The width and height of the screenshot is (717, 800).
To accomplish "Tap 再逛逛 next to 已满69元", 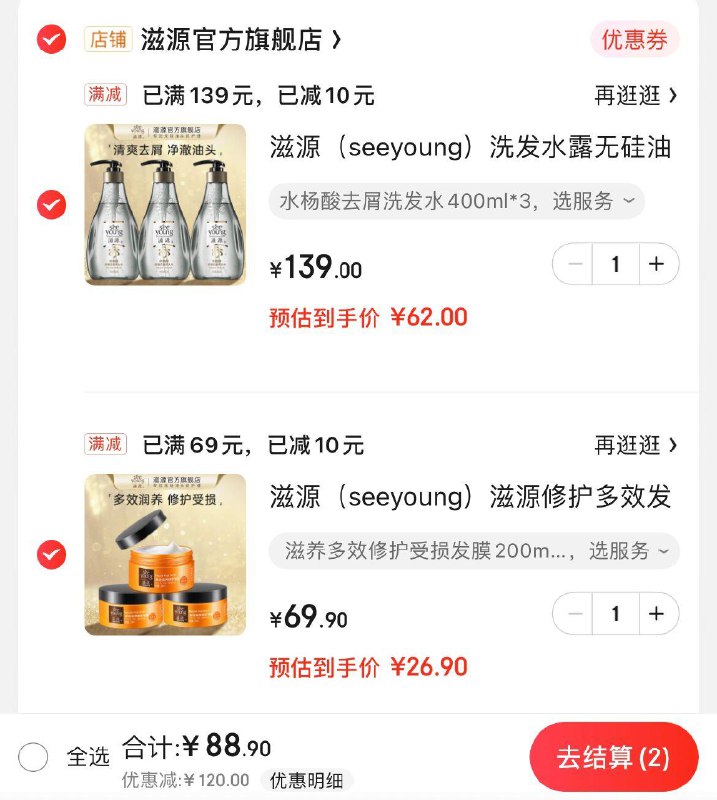I will [x=636, y=445].
